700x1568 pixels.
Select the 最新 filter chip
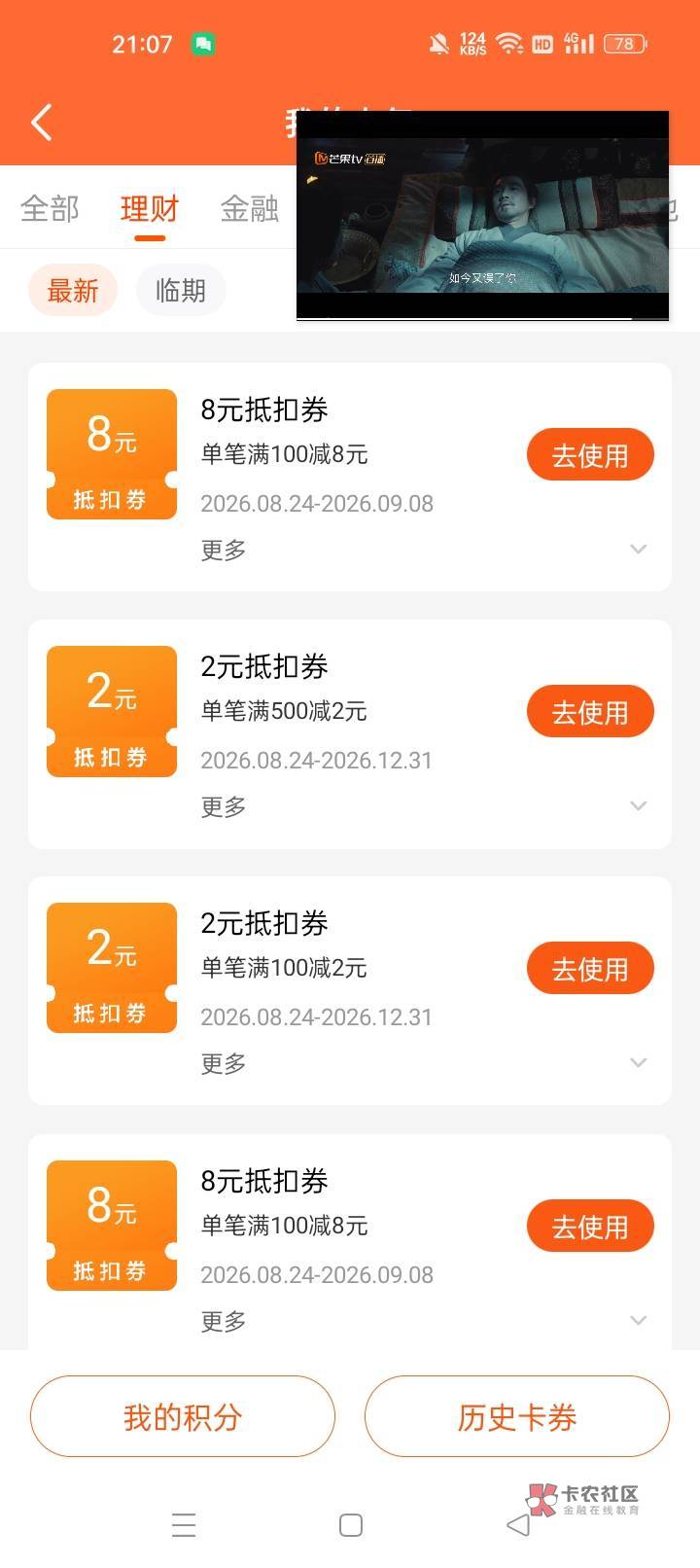point(73,290)
